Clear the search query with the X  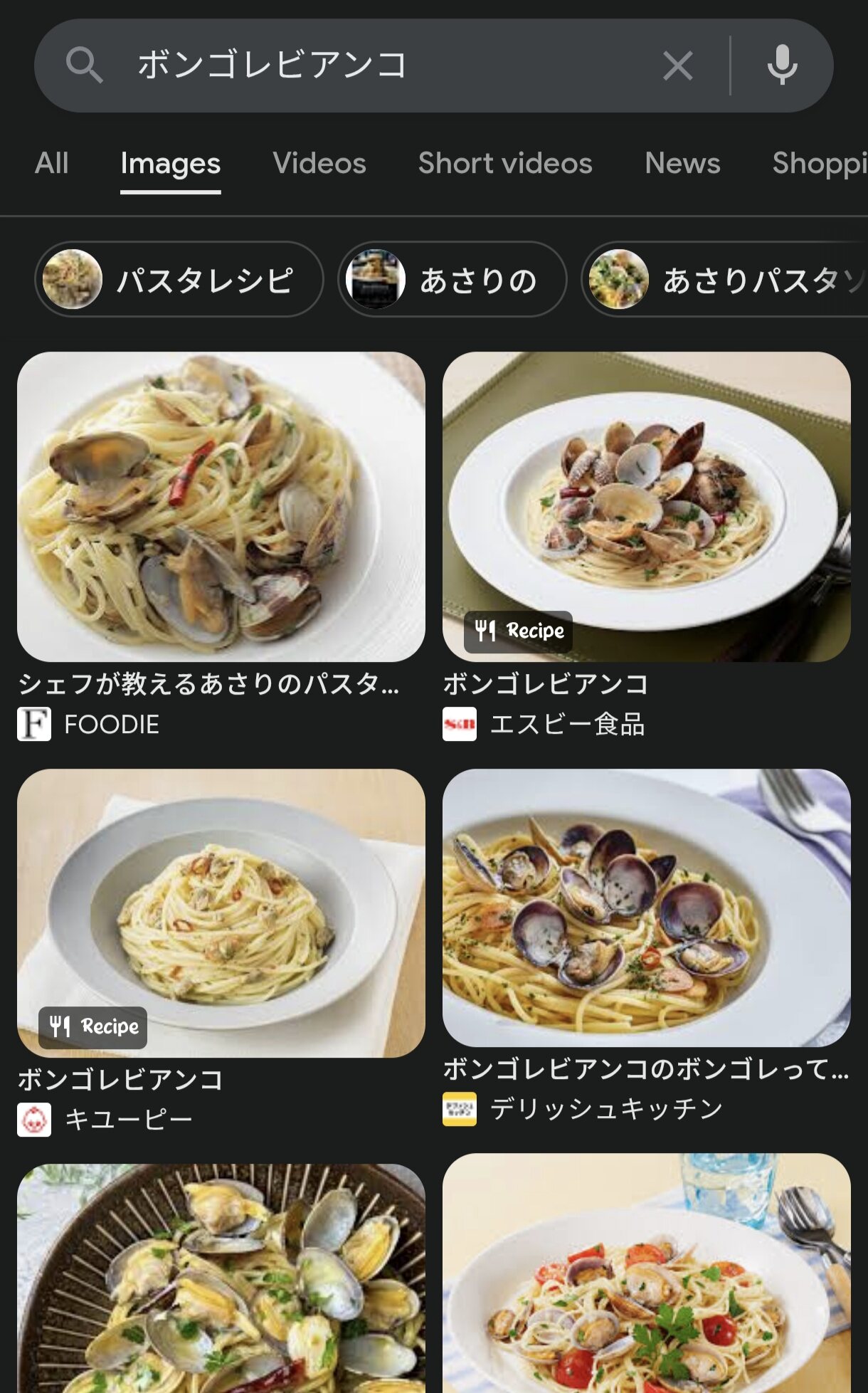(677, 66)
